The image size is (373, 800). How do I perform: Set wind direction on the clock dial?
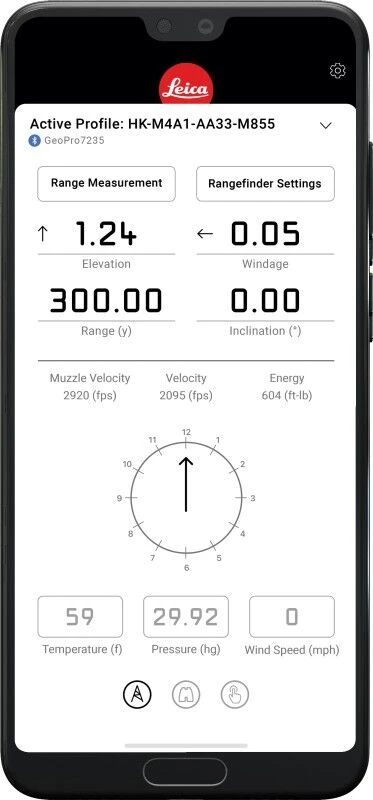pyautogui.click(x=186, y=497)
